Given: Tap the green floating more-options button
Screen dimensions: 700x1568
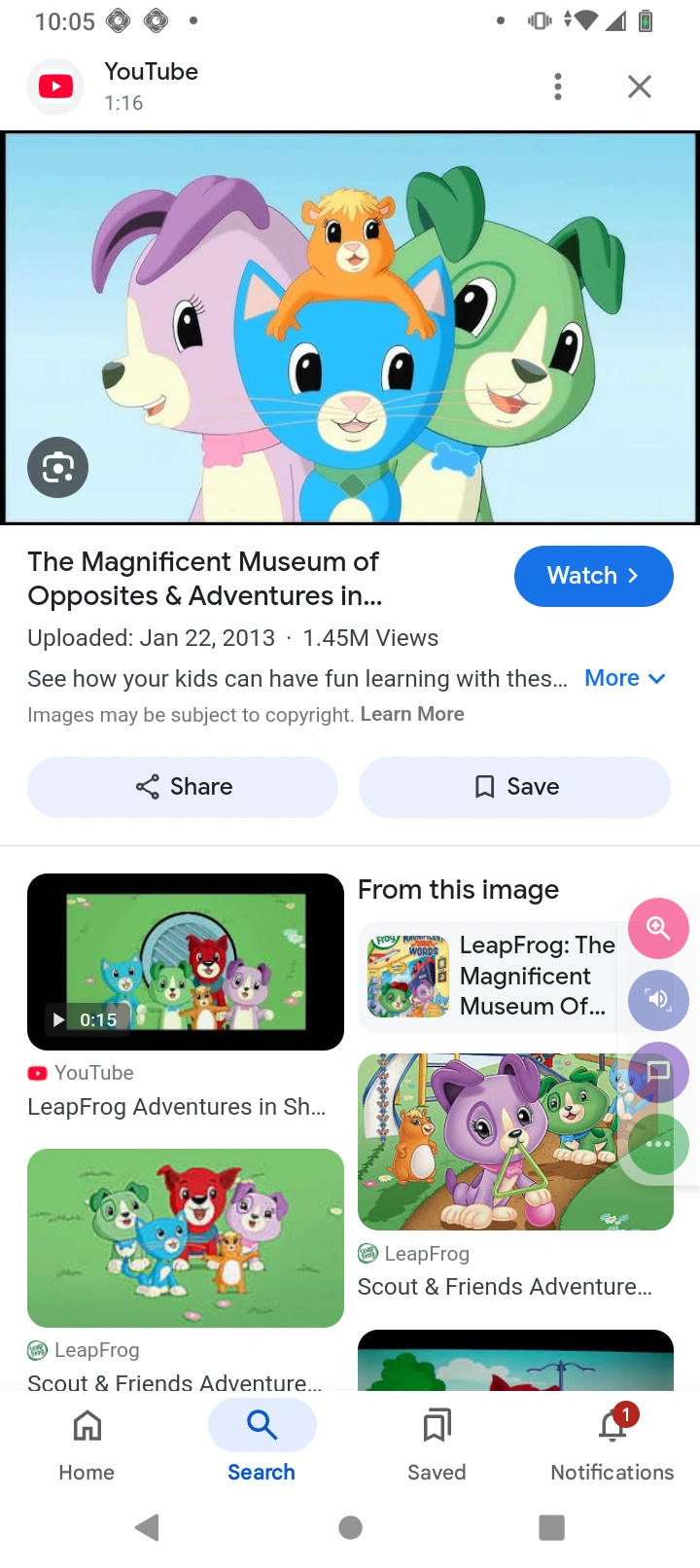Looking at the screenshot, I should (x=658, y=1143).
